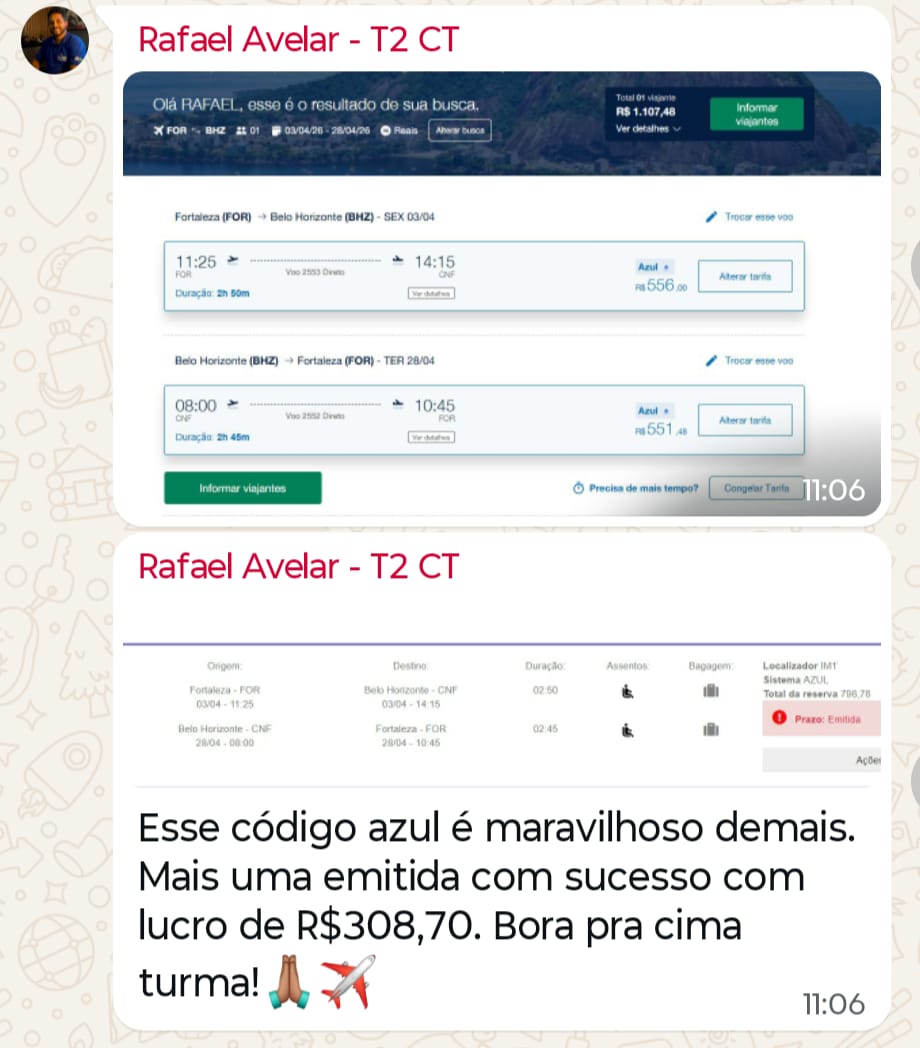
Task: Click the red alert icon next to Prazo: Emitida
Action: click(779, 717)
